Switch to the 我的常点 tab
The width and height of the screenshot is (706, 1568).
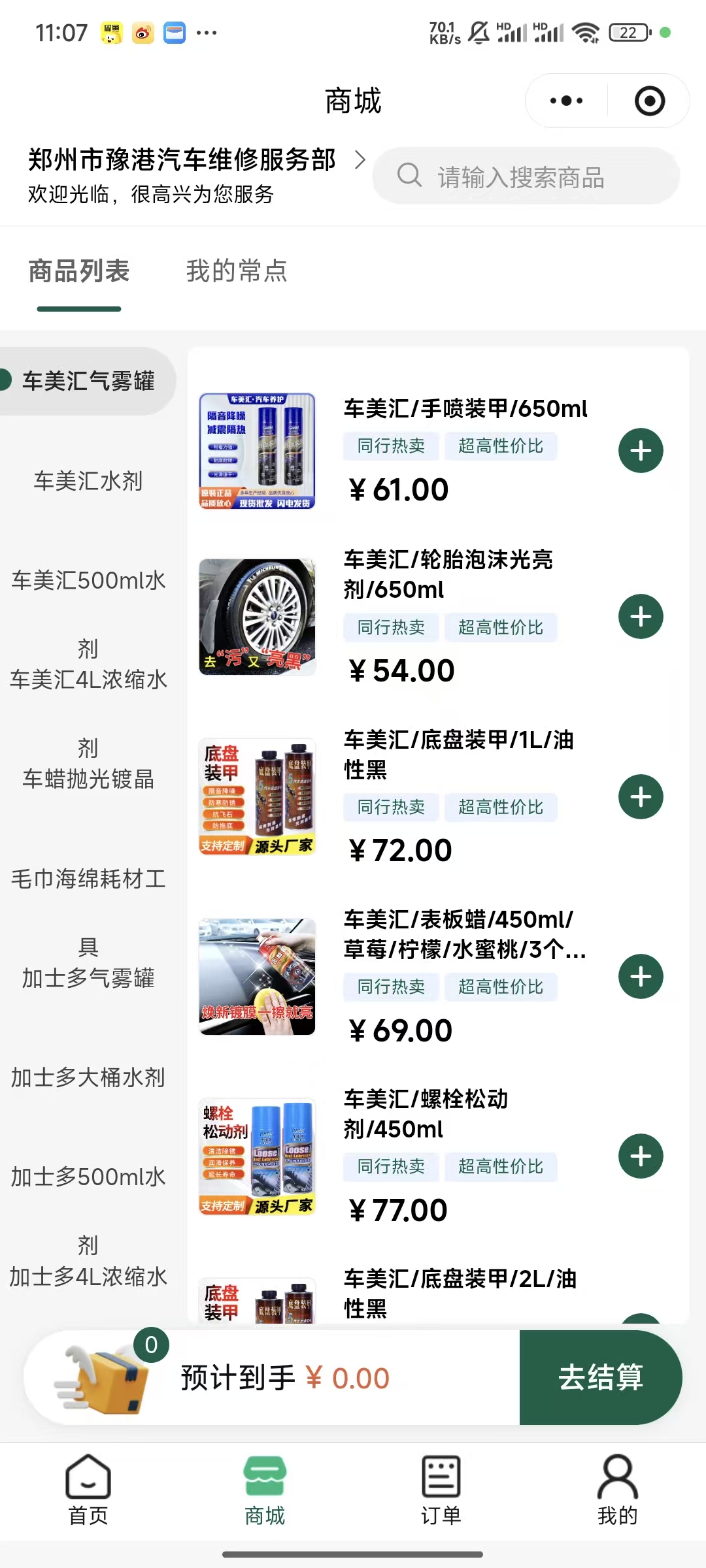[237, 271]
